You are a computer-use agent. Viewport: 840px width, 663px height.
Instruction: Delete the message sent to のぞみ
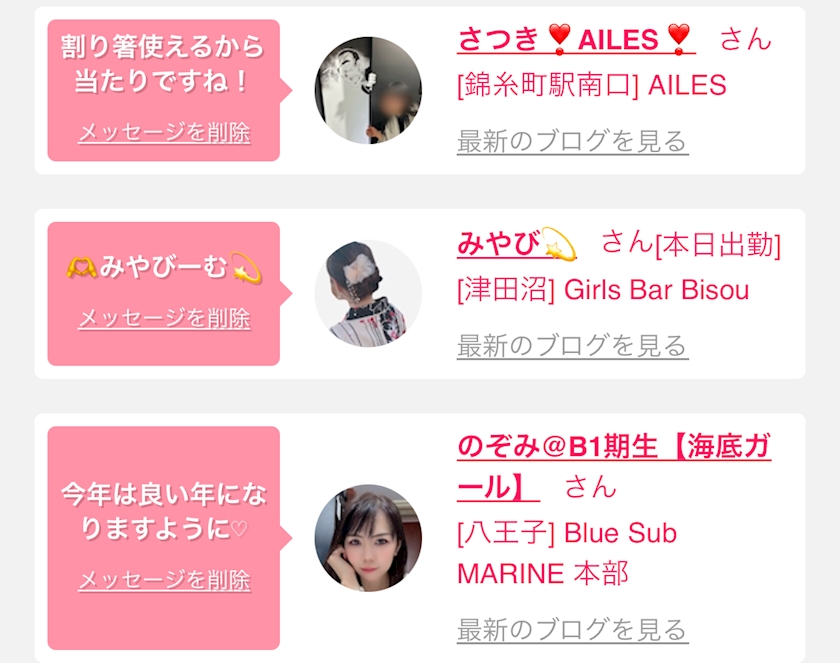[x=164, y=580]
